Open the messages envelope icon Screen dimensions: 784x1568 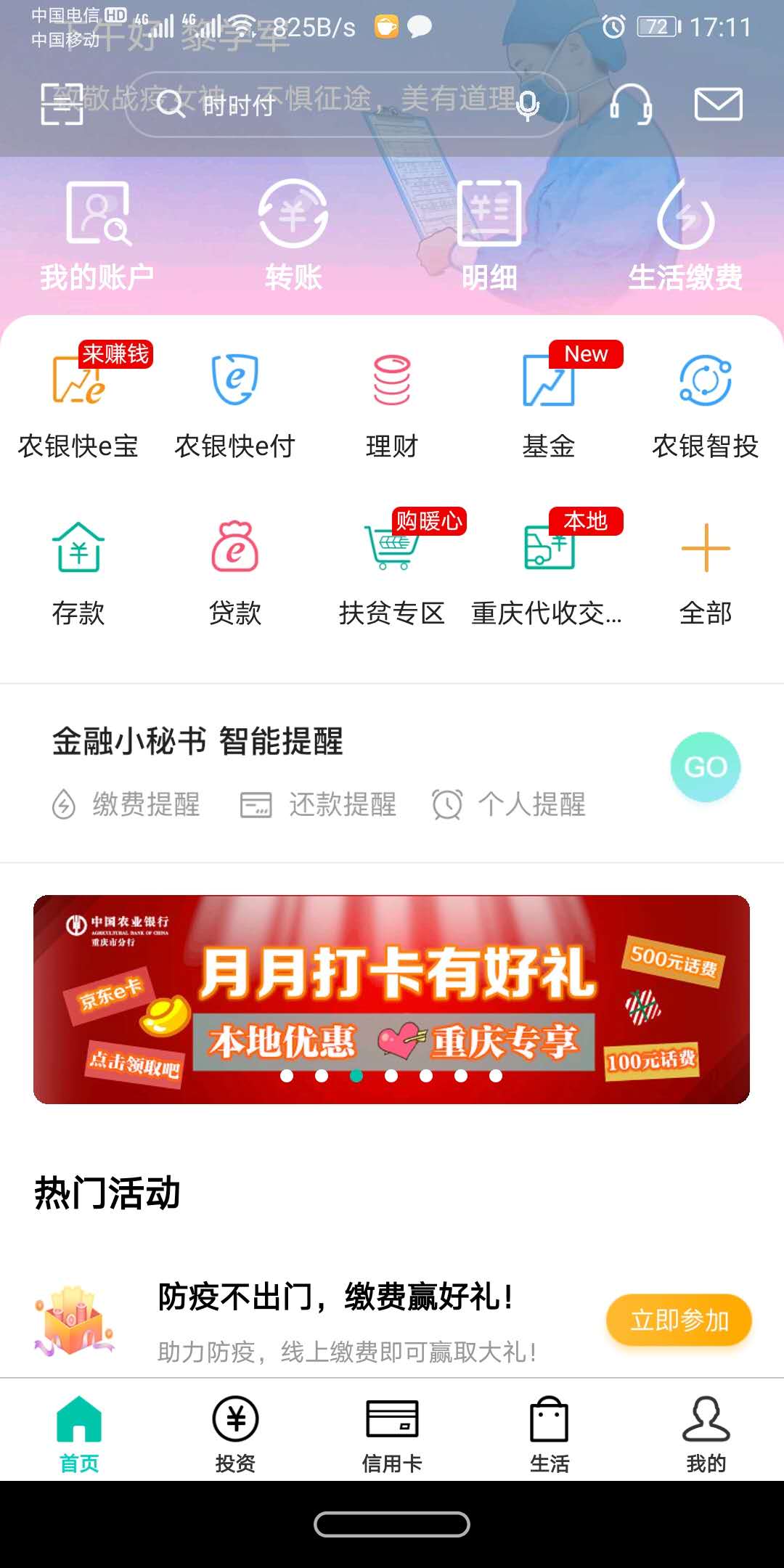click(x=718, y=105)
